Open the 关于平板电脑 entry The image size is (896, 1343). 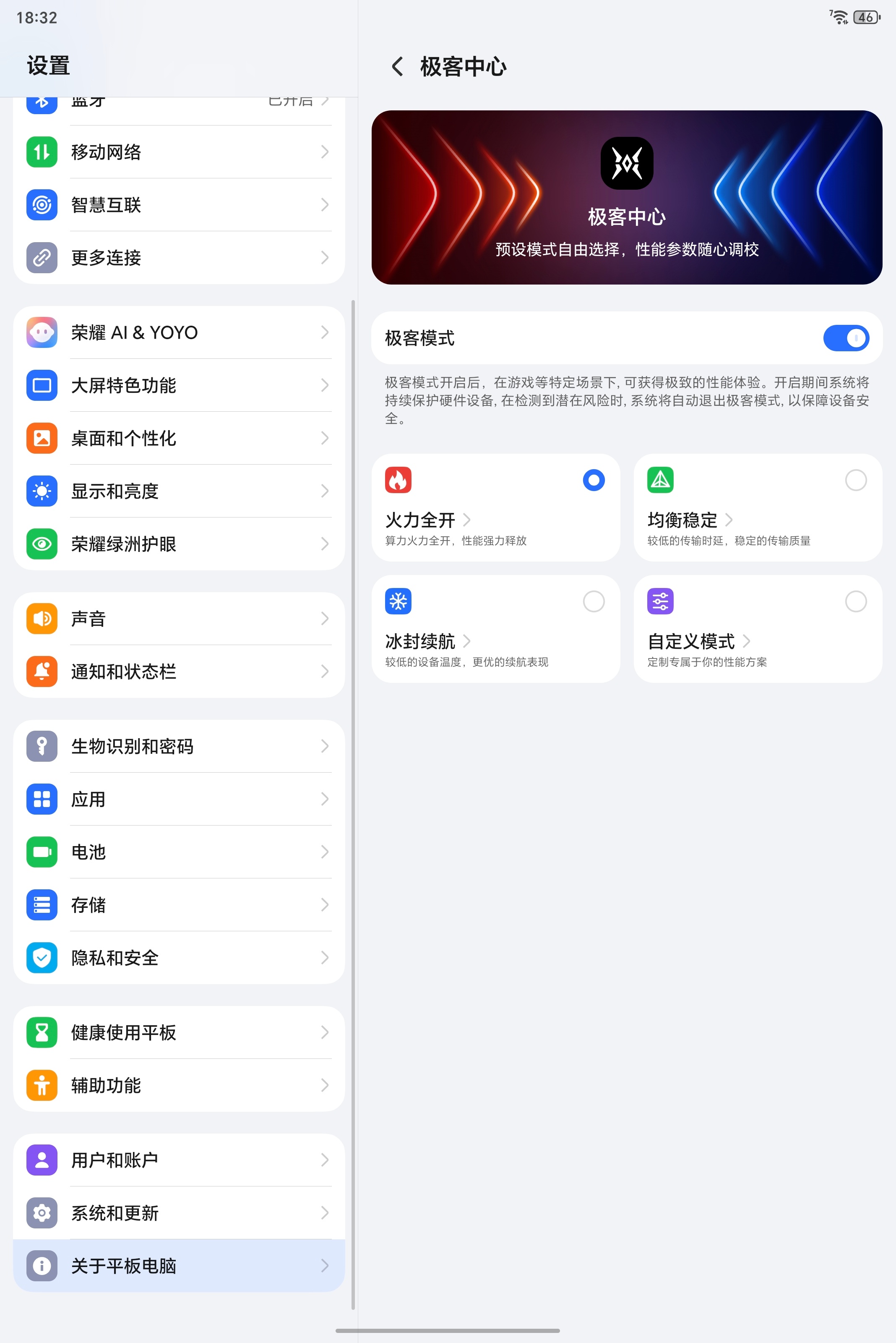tap(179, 1266)
